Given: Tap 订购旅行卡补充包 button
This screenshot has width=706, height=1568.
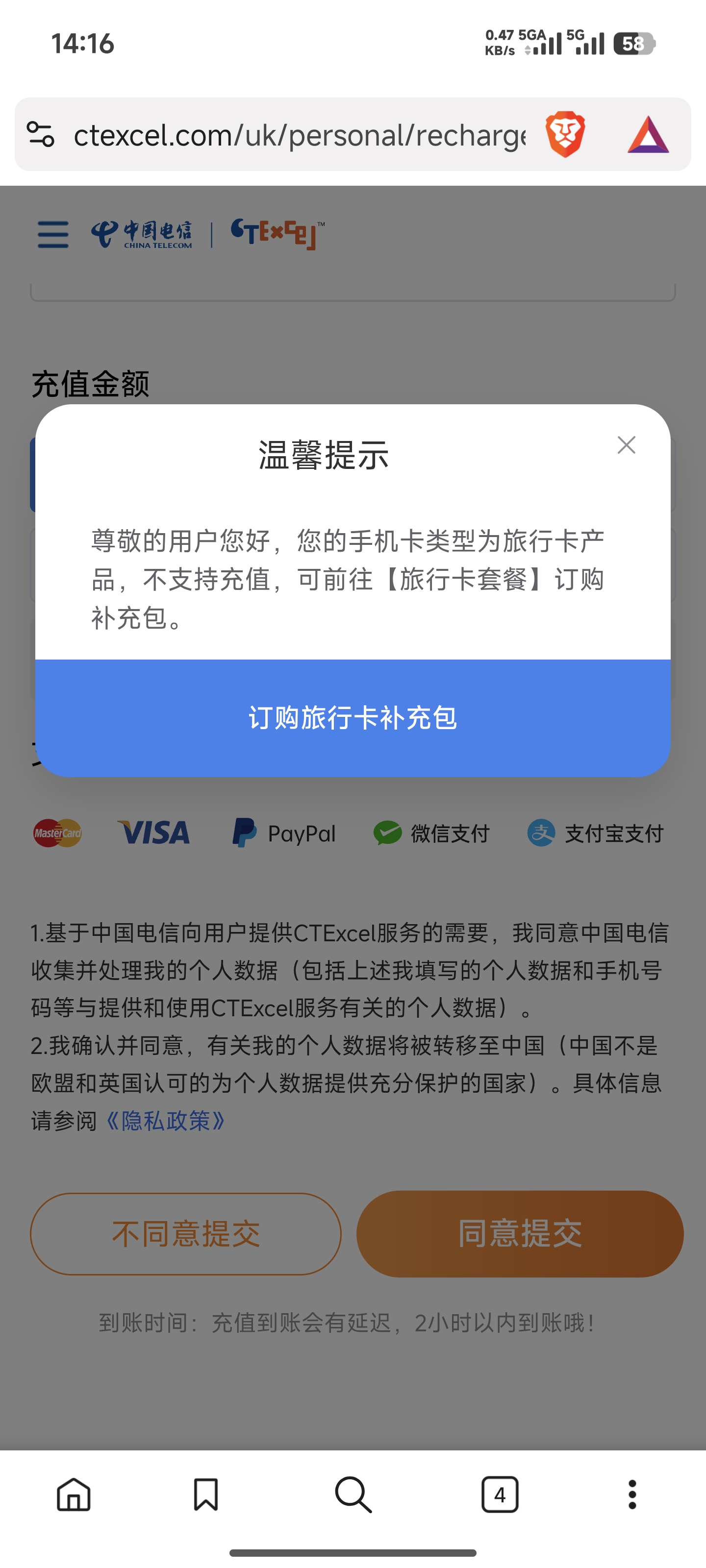Looking at the screenshot, I should pyautogui.click(x=353, y=718).
